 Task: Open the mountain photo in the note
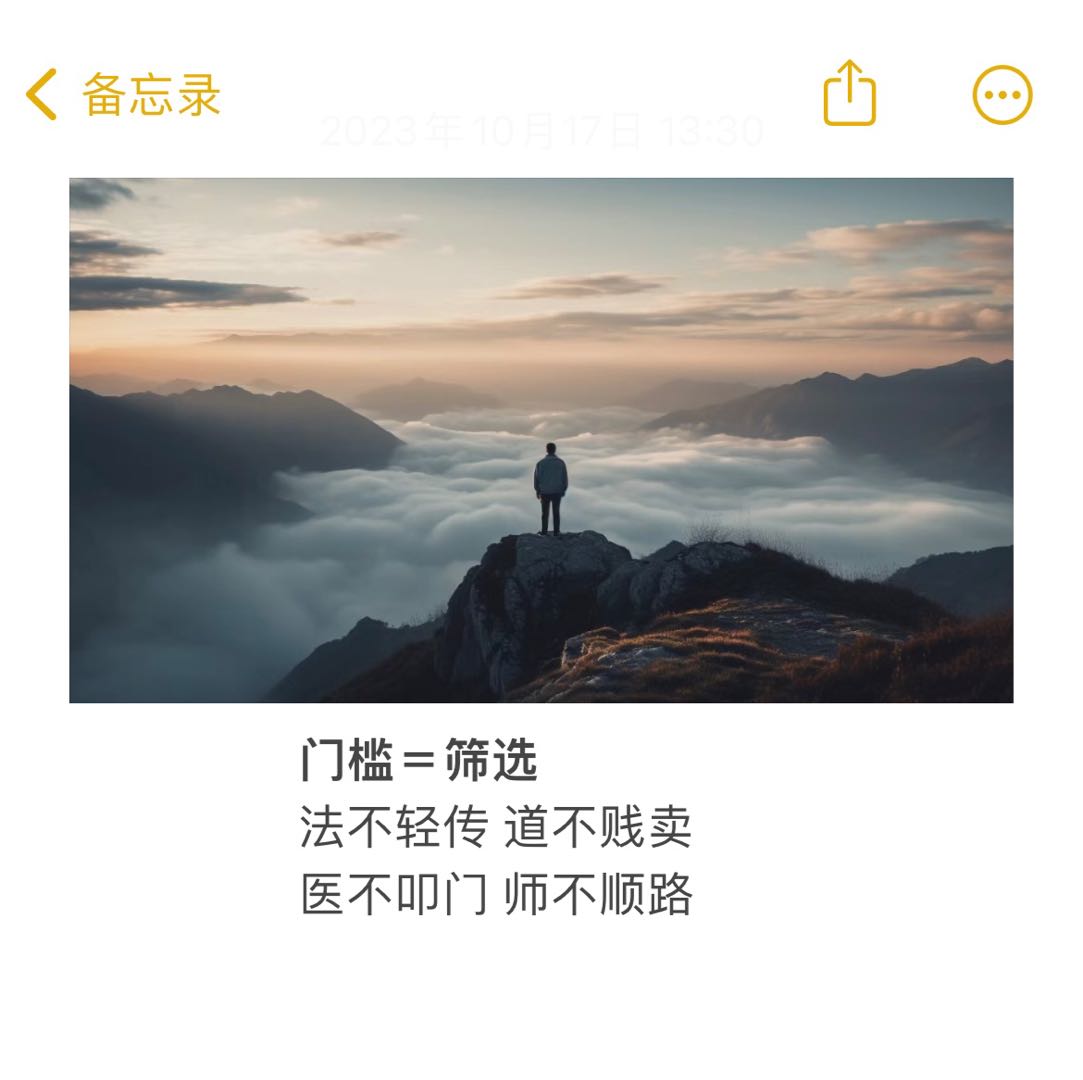541,440
